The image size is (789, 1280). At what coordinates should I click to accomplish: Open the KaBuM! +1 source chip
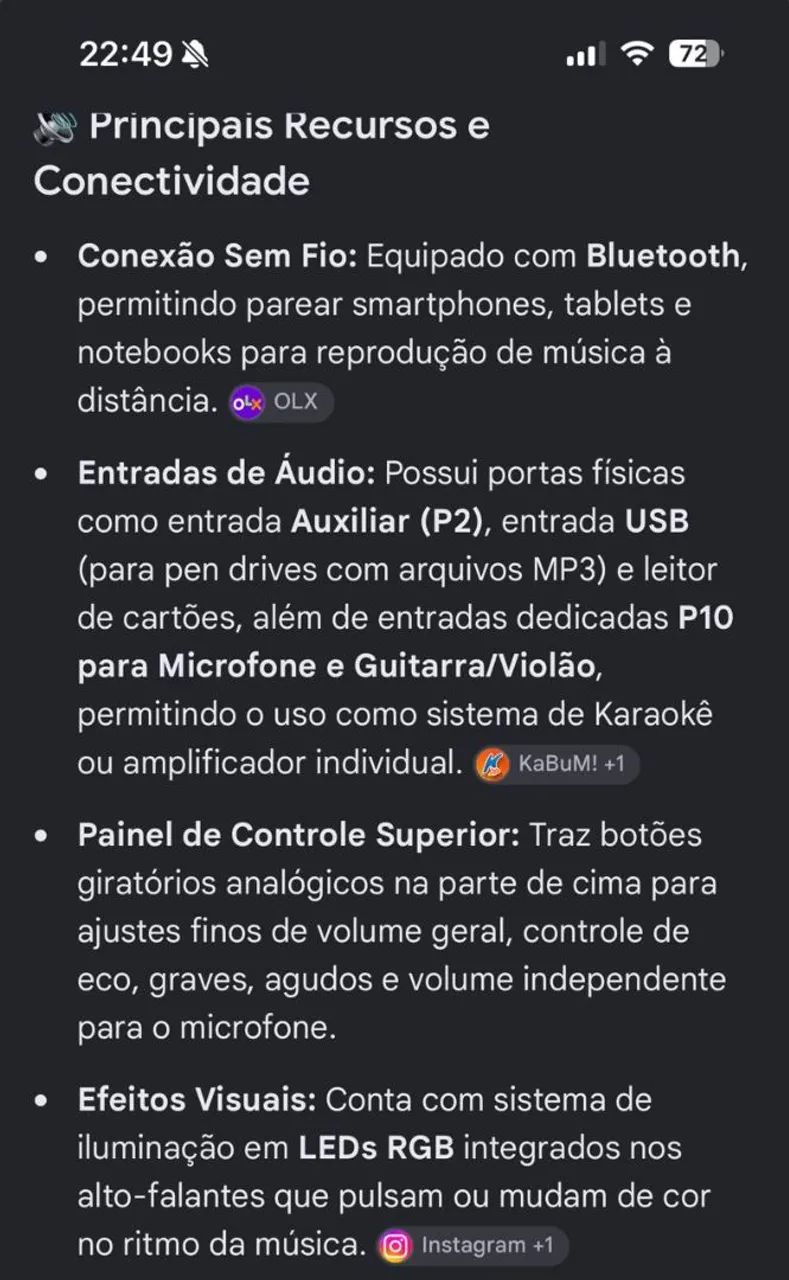[x=557, y=765]
